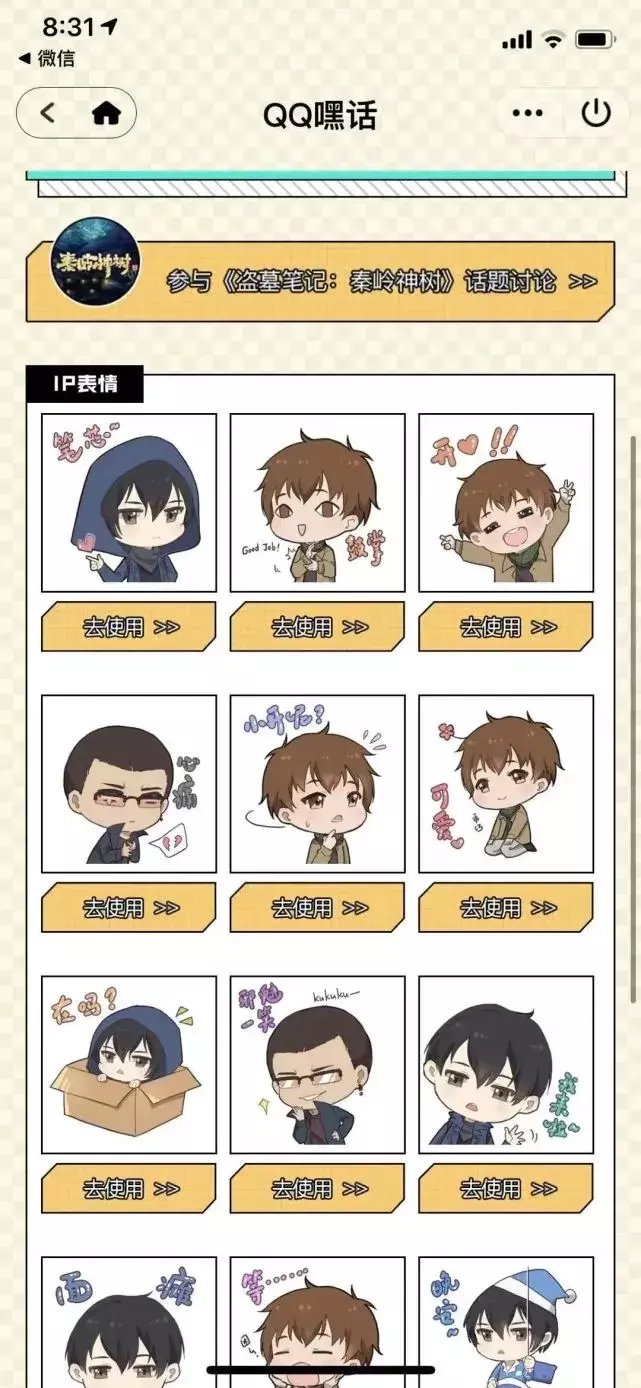Tap 去使用 under the 小哥呢 sticker
This screenshot has width=641, height=1388.
coord(317,908)
